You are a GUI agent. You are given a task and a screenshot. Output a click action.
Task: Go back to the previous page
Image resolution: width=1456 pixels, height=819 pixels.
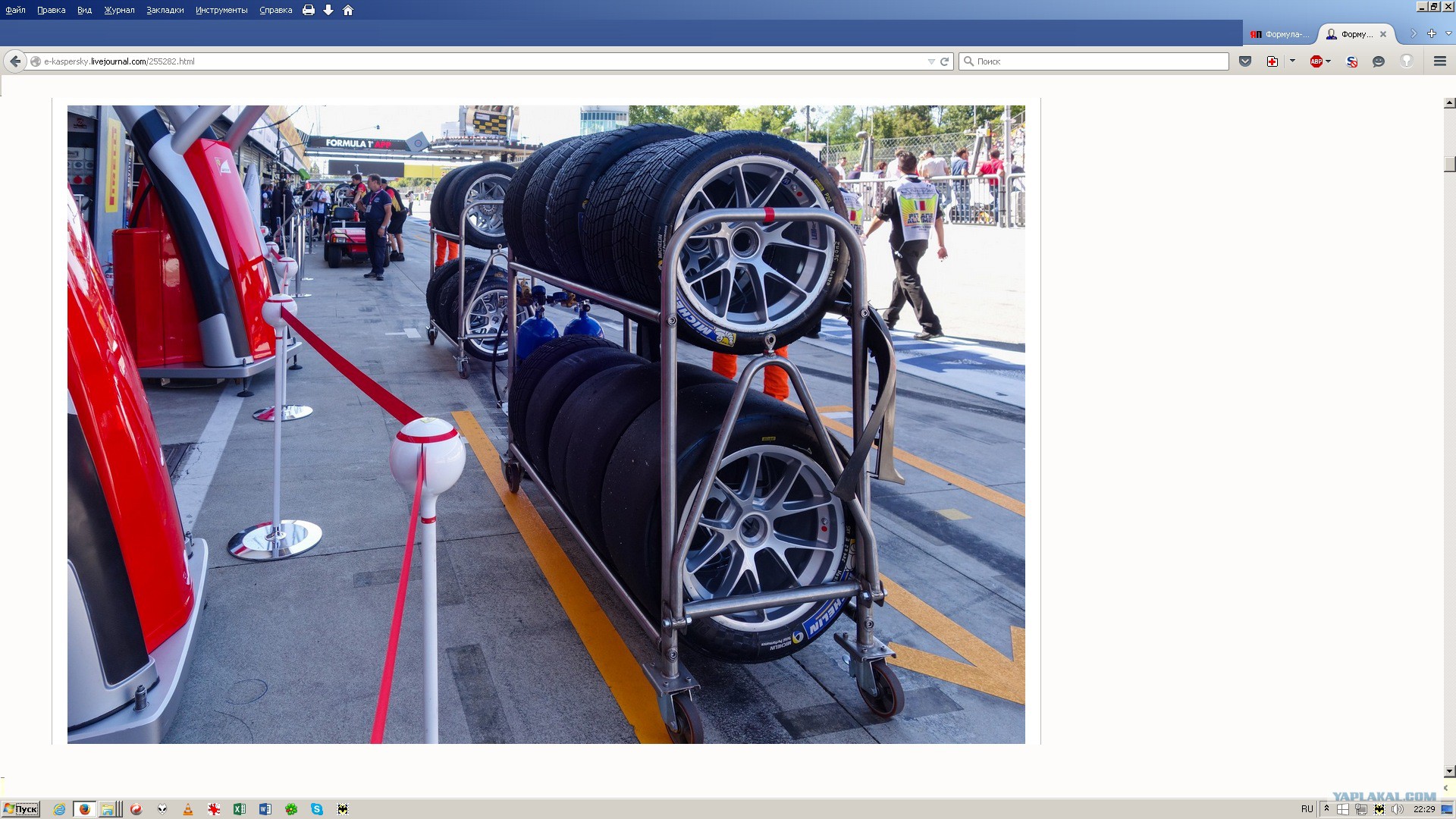point(15,61)
